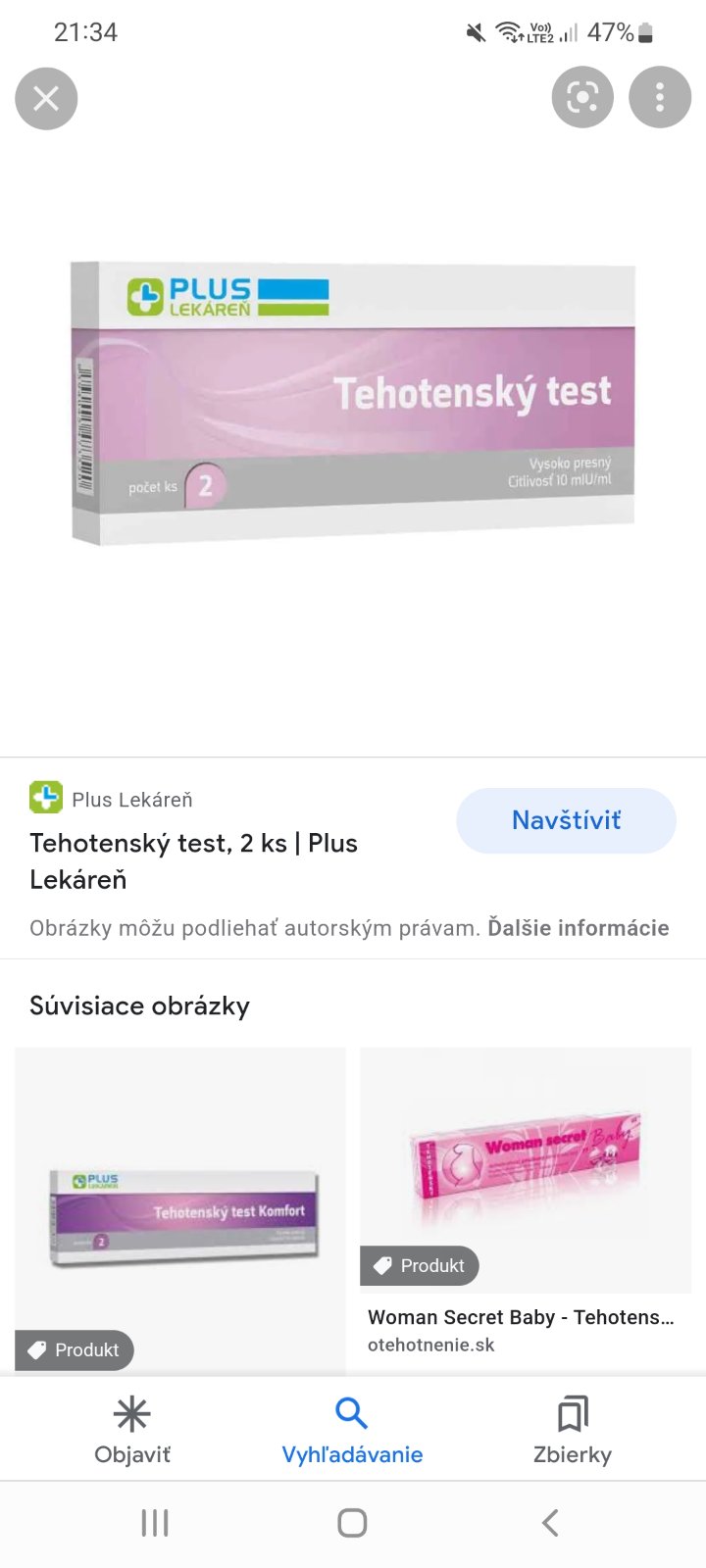The width and height of the screenshot is (706, 1568).
Task: Go back with the system back button
Action: tap(550, 1522)
